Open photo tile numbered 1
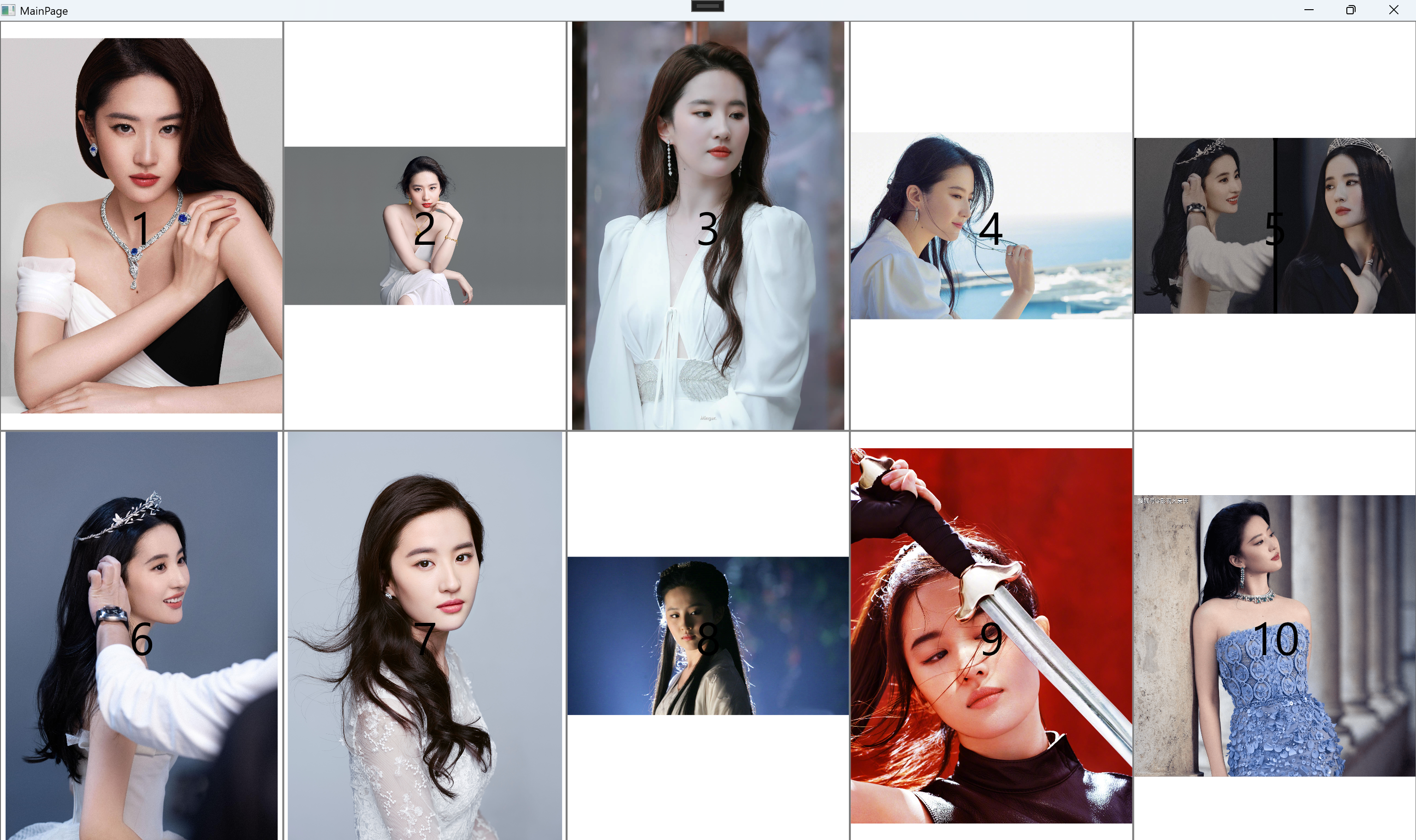Screen dimensions: 1416x840 point(142,226)
